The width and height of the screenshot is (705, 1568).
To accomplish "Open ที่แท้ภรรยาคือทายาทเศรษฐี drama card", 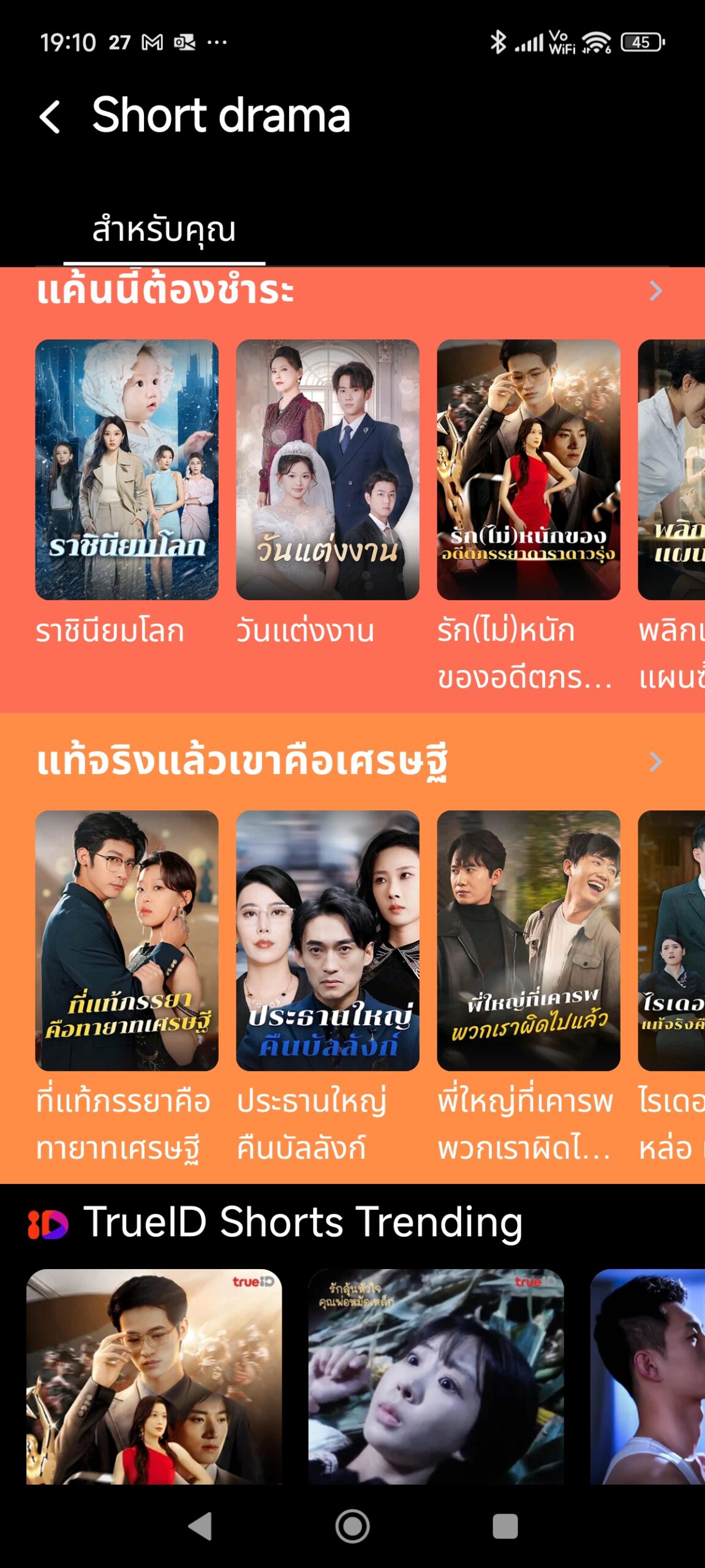I will pos(127,940).
